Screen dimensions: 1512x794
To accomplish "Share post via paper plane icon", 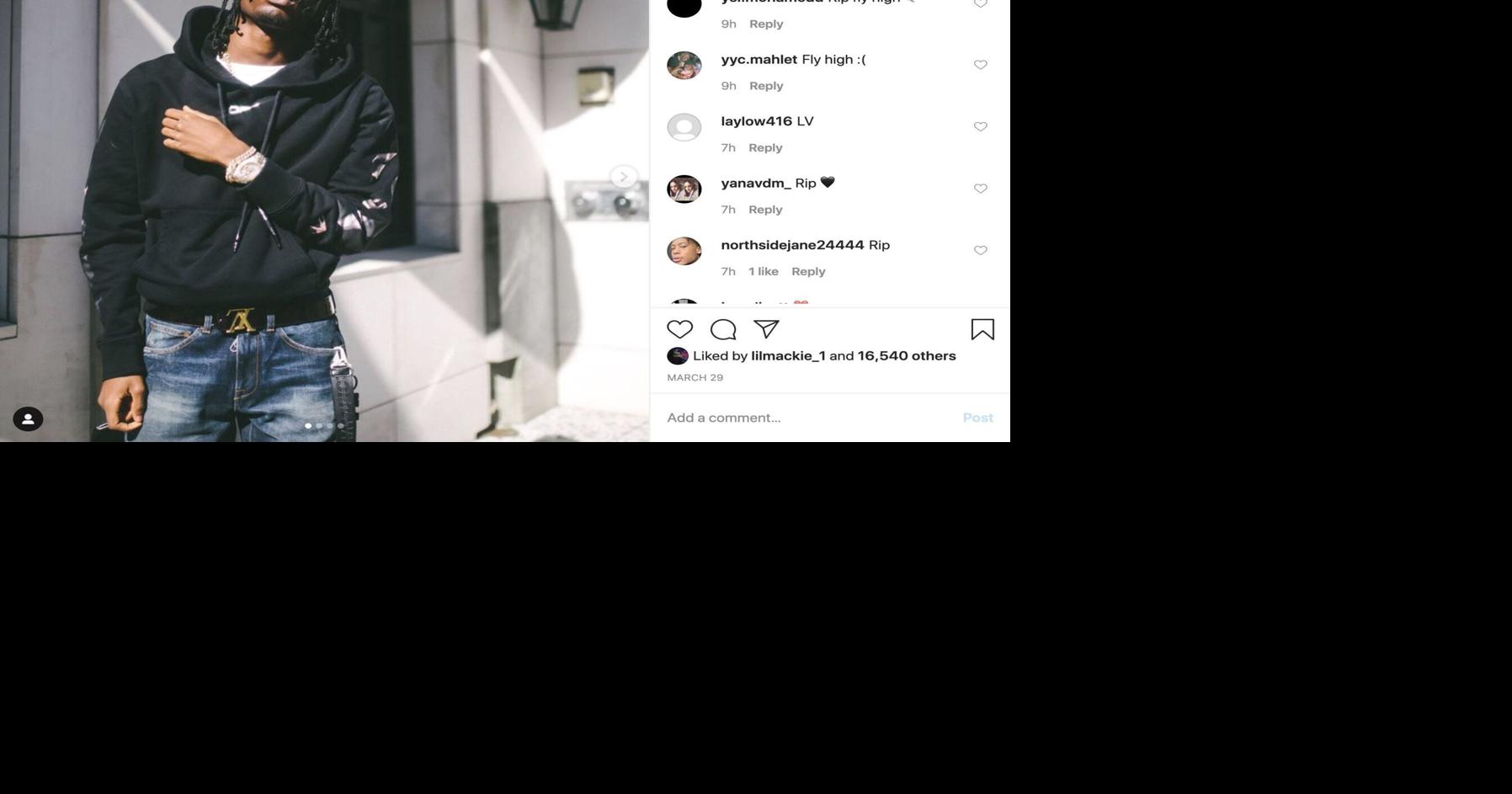I will click(x=766, y=329).
